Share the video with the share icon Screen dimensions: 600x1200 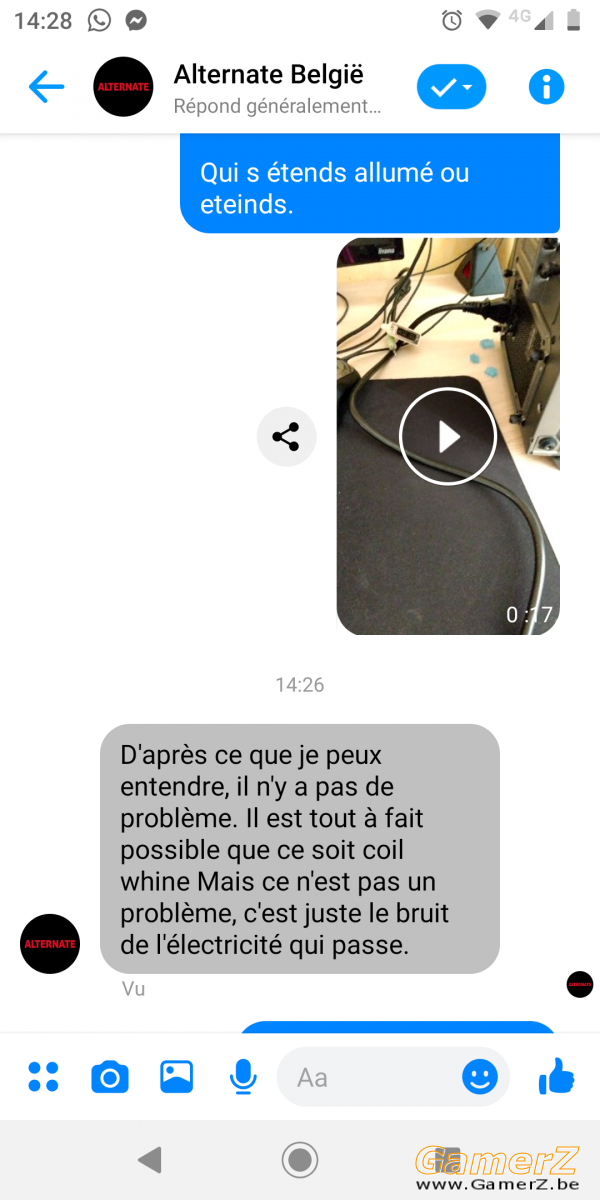[x=286, y=436]
